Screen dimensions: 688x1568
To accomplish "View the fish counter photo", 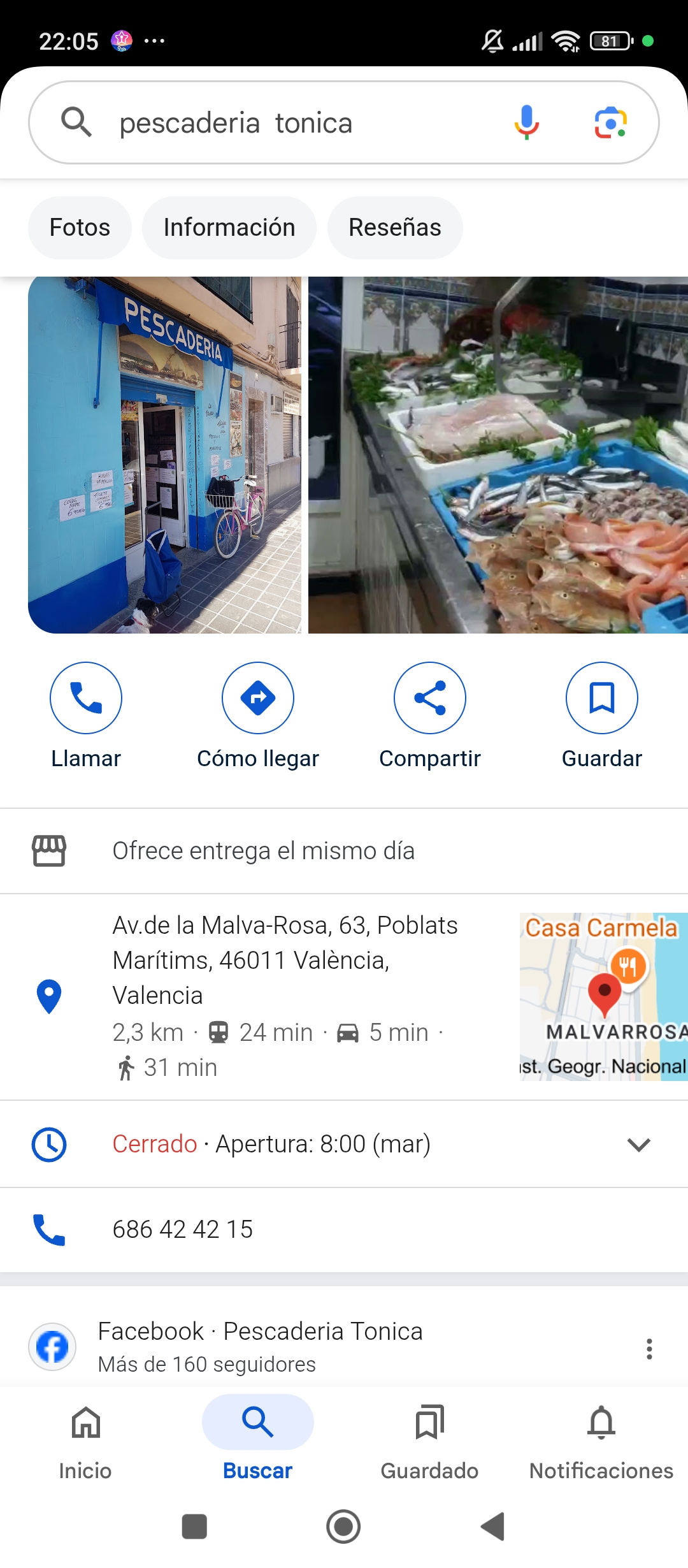I will tap(497, 454).
